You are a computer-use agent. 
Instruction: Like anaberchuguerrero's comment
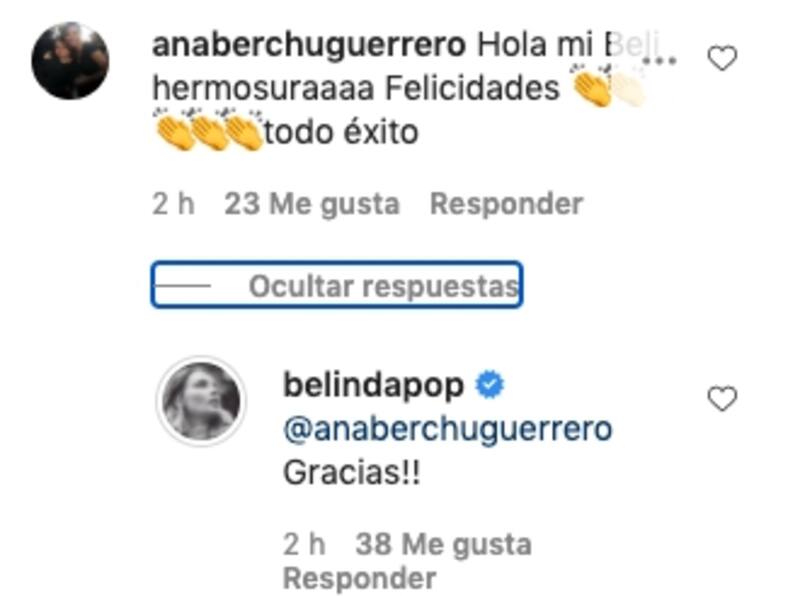(722, 59)
